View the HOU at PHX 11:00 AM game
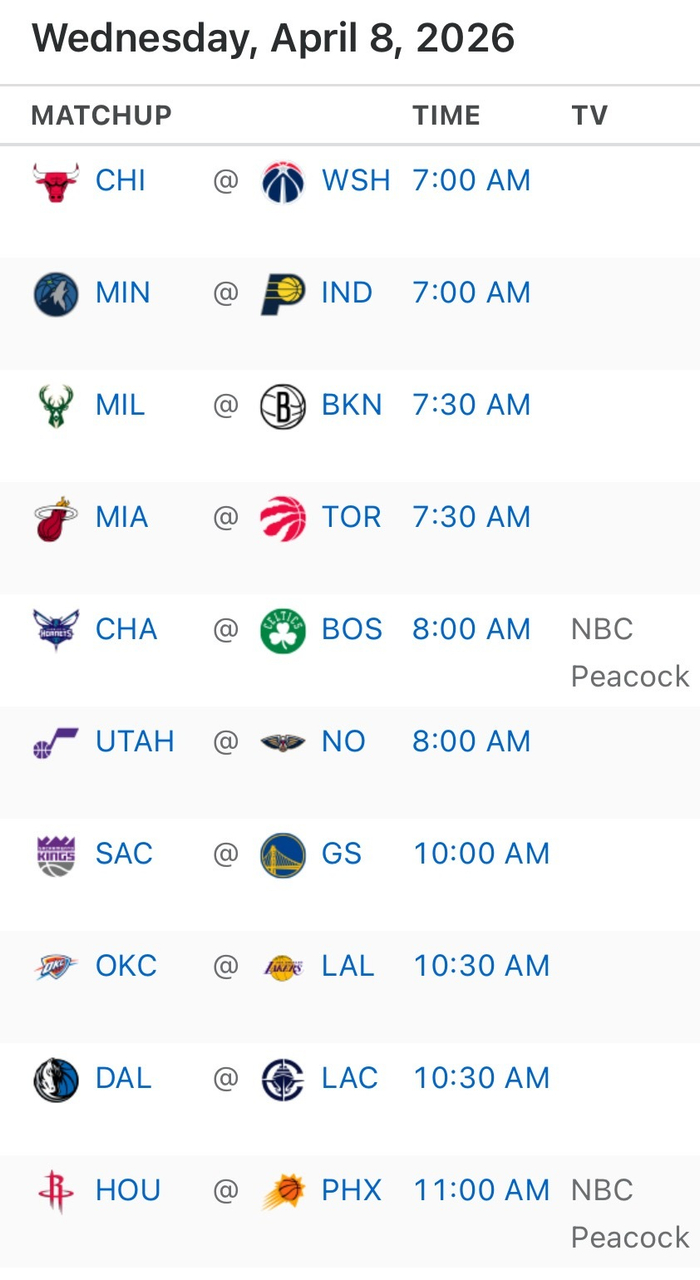This screenshot has width=700, height=1280. 481,1190
